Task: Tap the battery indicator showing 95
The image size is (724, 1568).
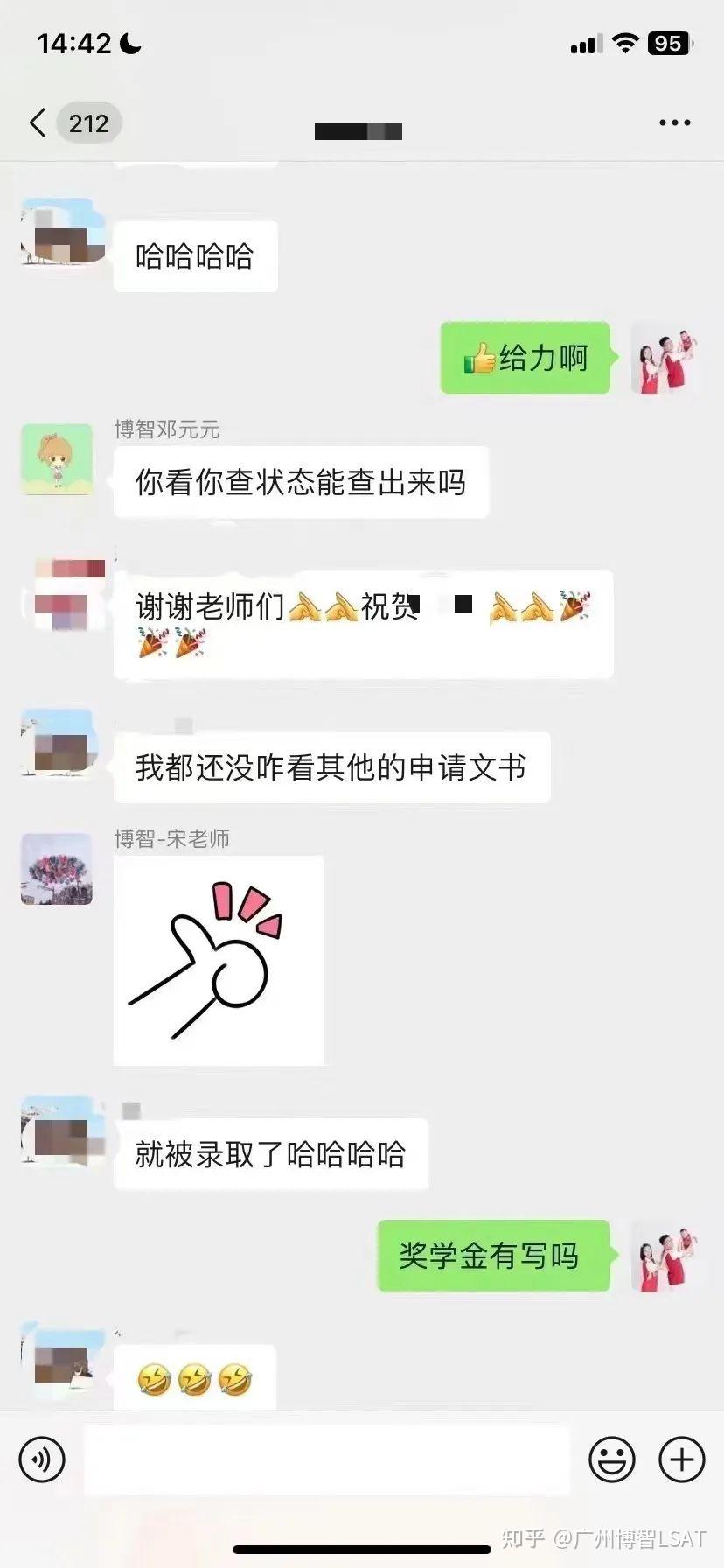Action: click(669, 43)
